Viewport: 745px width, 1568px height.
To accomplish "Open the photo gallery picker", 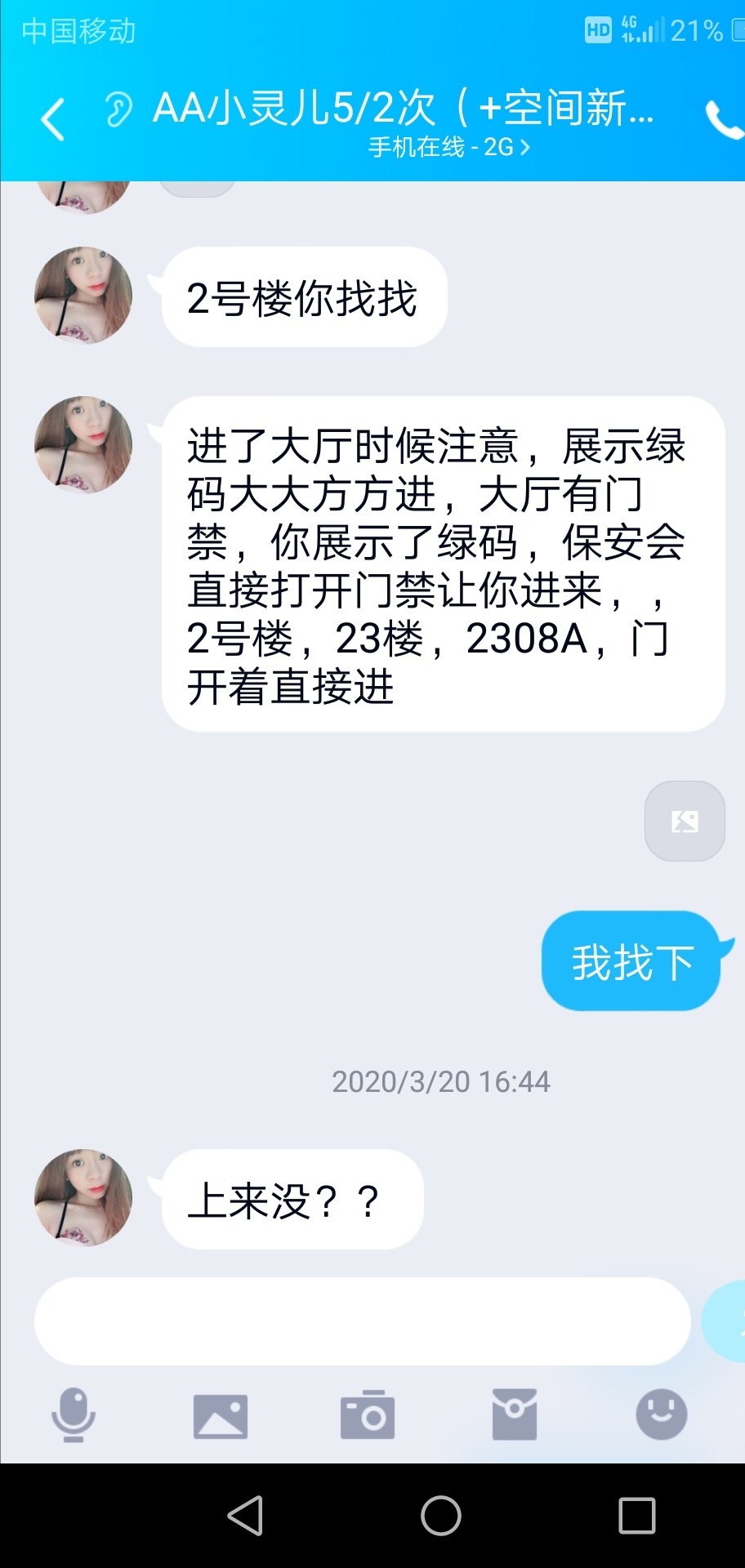I will click(x=220, y=1415).
